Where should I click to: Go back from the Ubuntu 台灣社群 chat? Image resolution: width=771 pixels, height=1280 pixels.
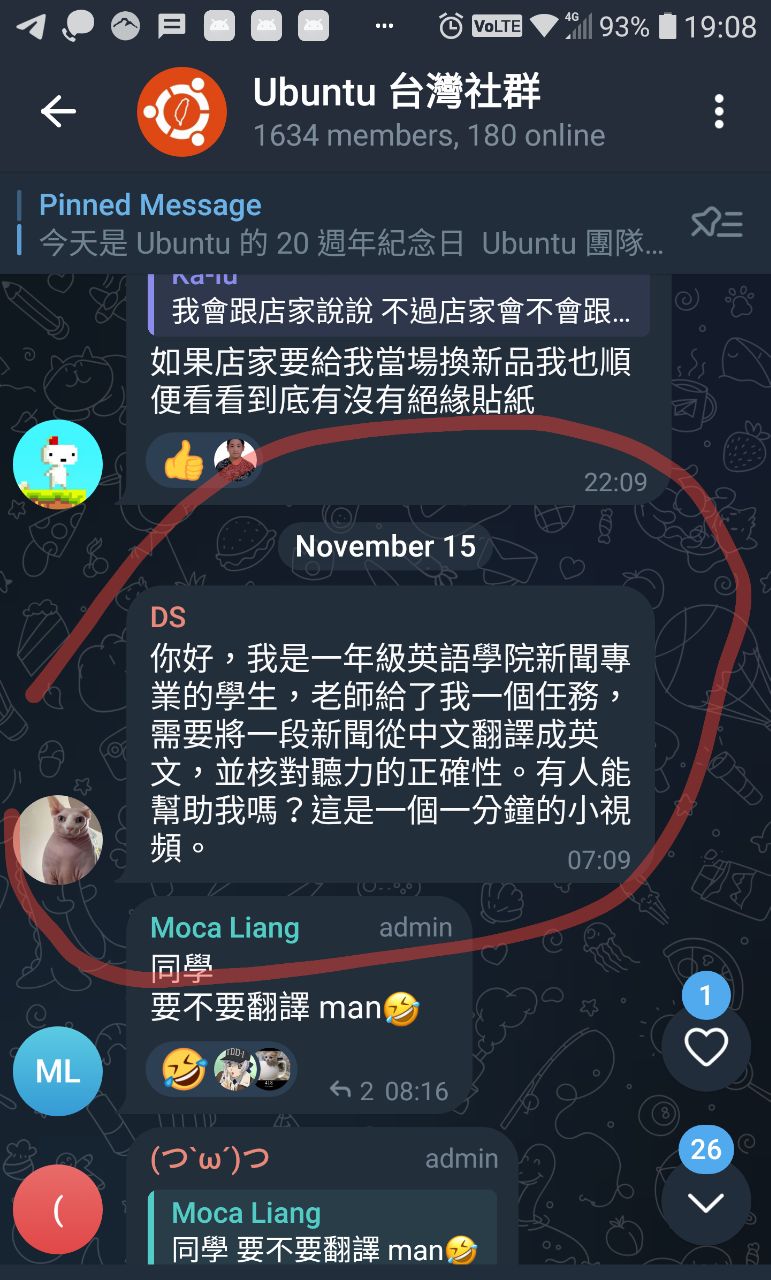[58, 111]
